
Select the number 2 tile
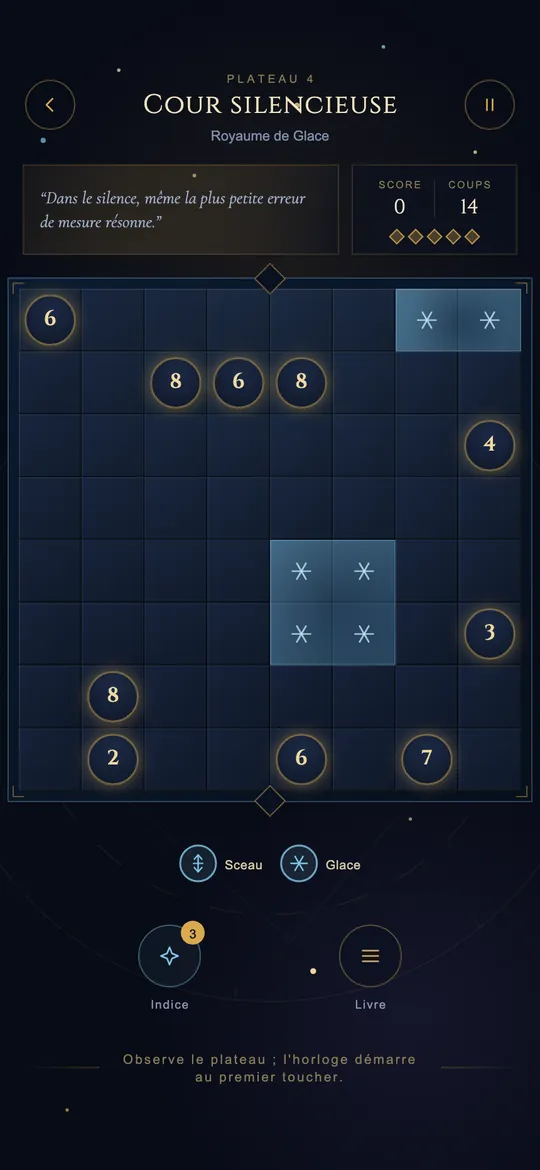[113, 759]
